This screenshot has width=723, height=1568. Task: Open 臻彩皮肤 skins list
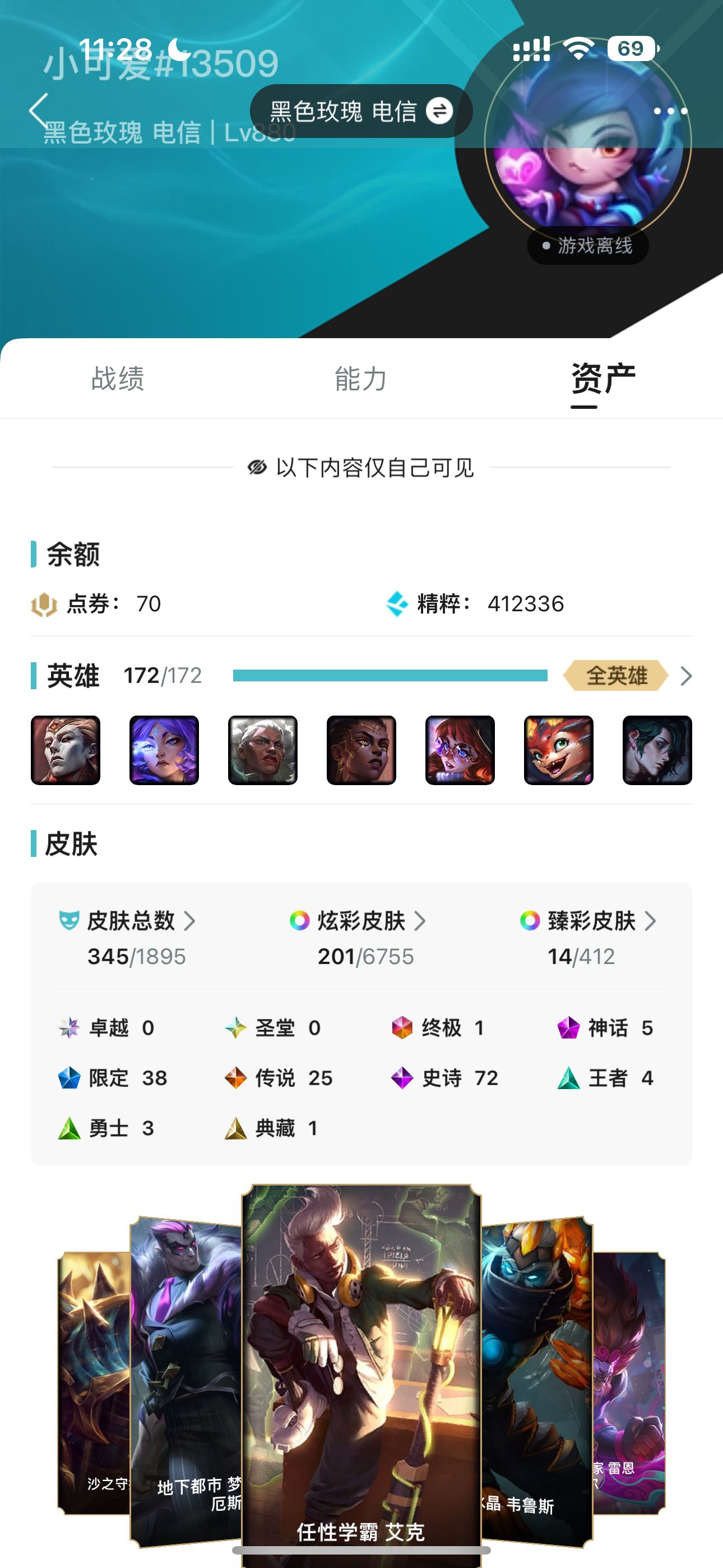590,921
